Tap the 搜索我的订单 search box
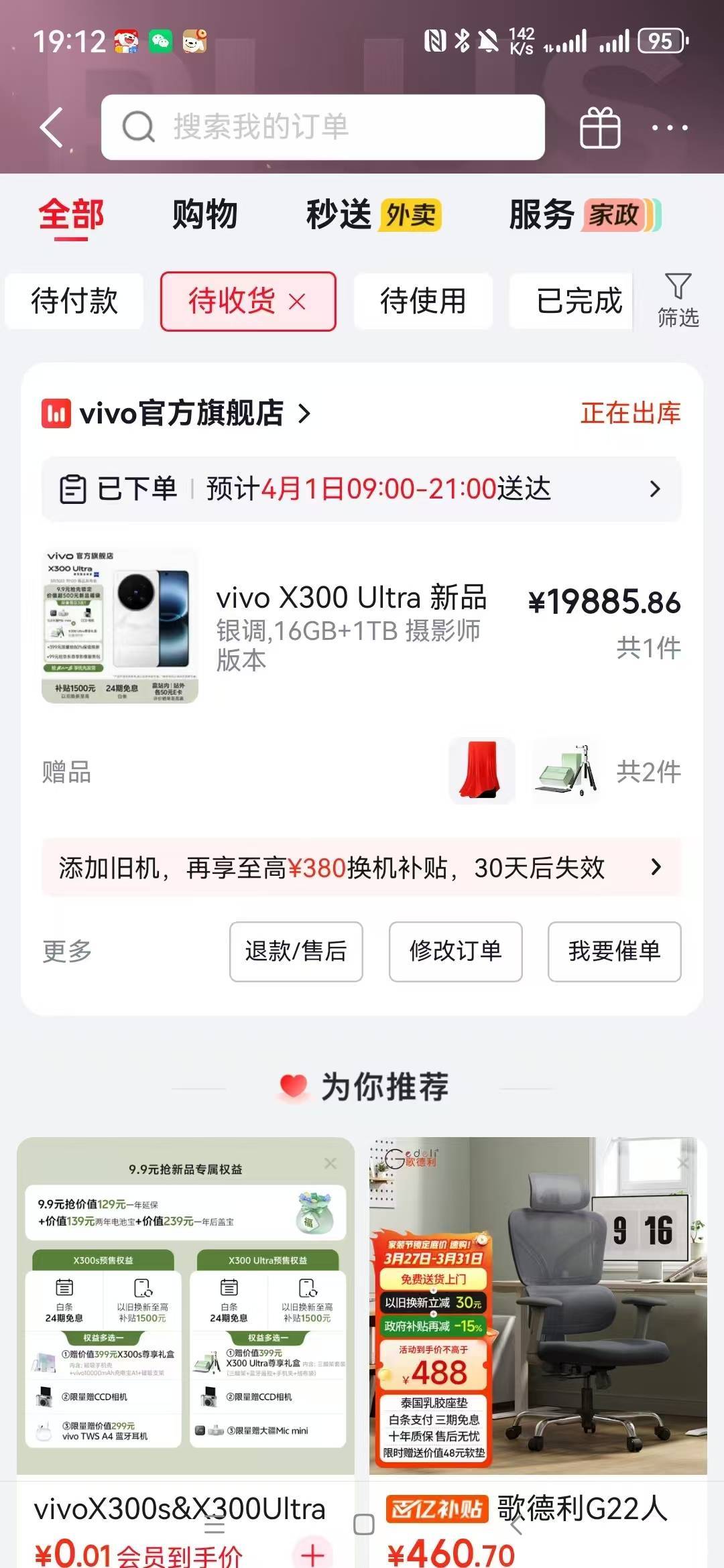 click(x=323, y=127)
